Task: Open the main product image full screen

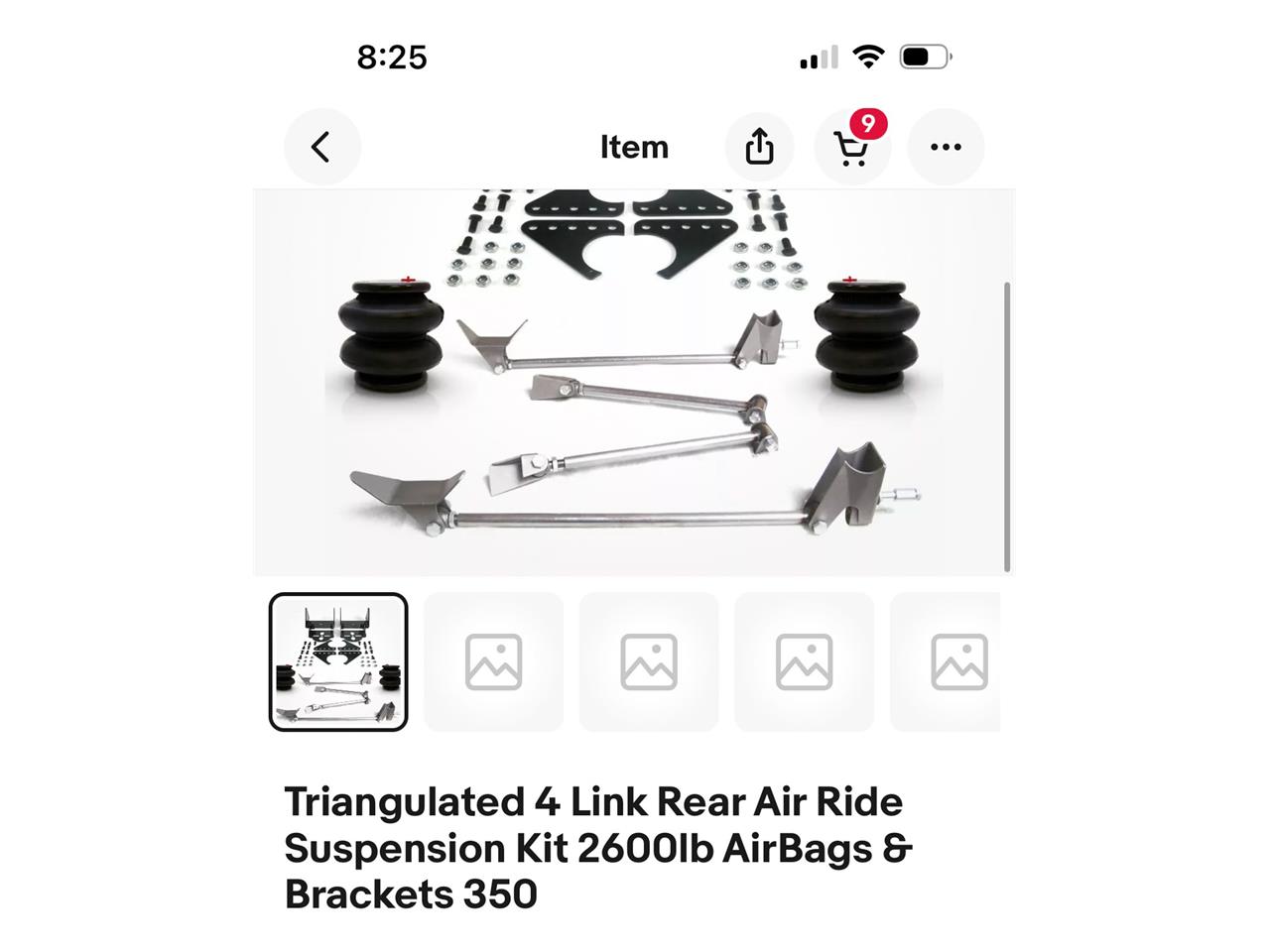Action: coord(633,382)
